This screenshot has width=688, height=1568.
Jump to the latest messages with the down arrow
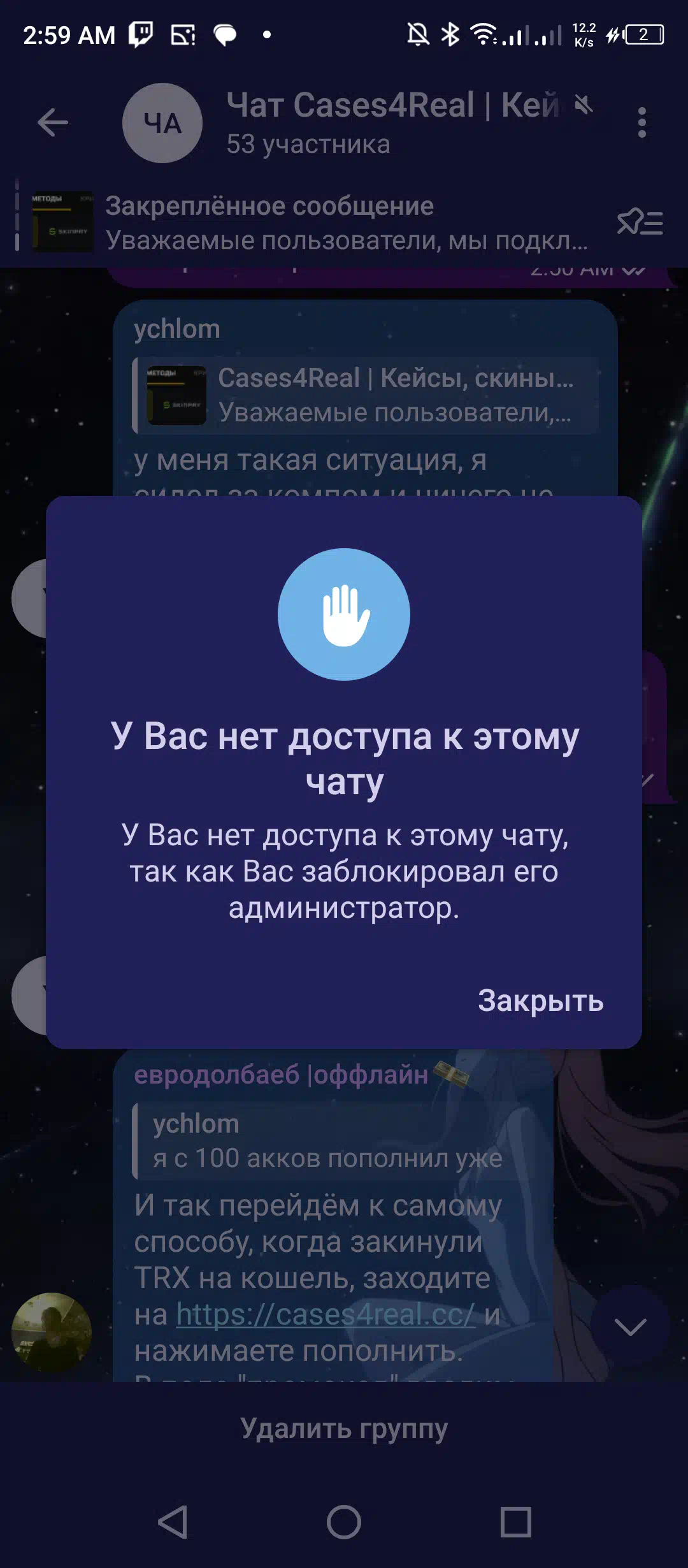[630, 1326]
